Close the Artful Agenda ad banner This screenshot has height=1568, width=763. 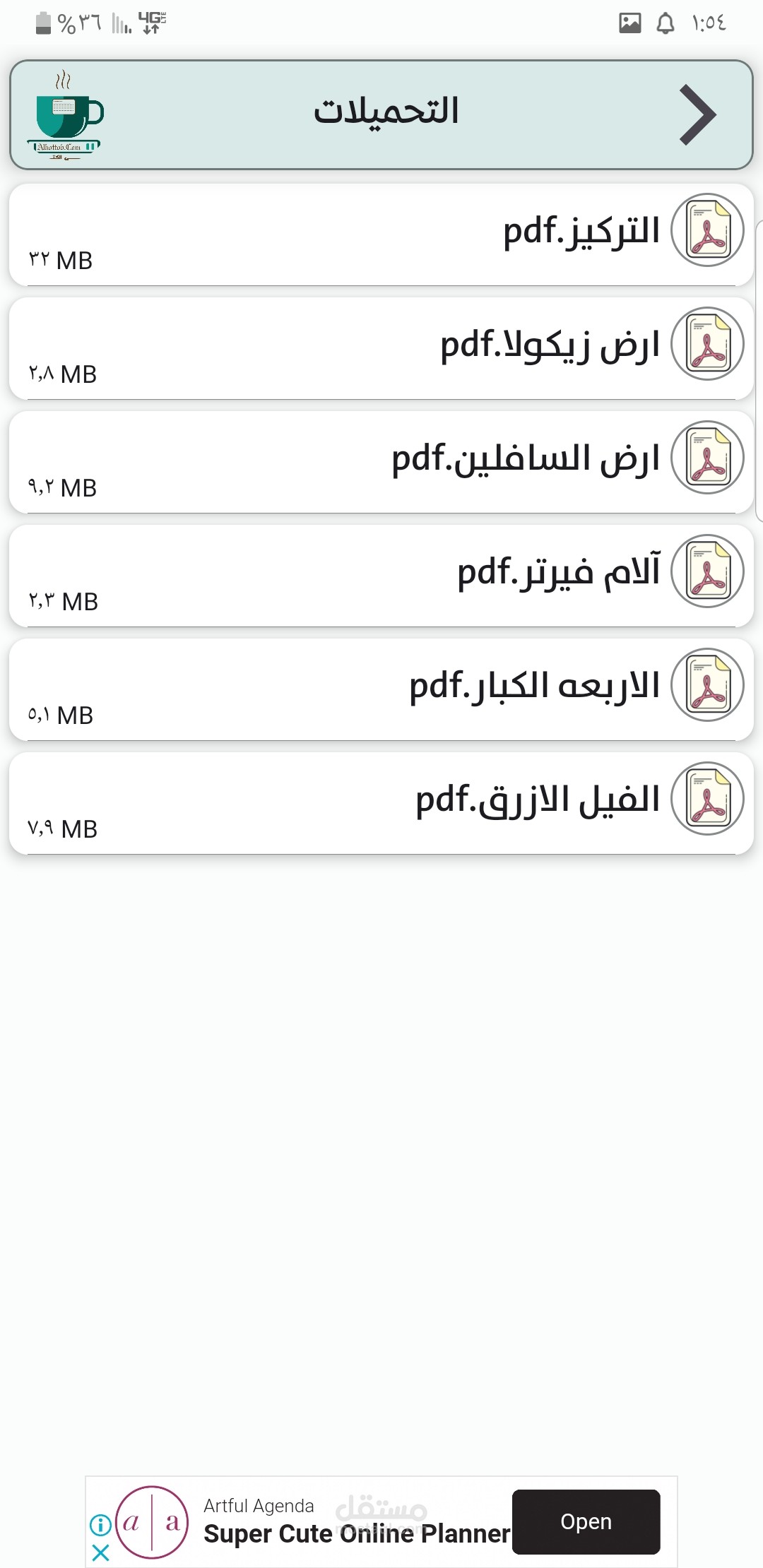pyautogui.click(x=101, y=1552)
